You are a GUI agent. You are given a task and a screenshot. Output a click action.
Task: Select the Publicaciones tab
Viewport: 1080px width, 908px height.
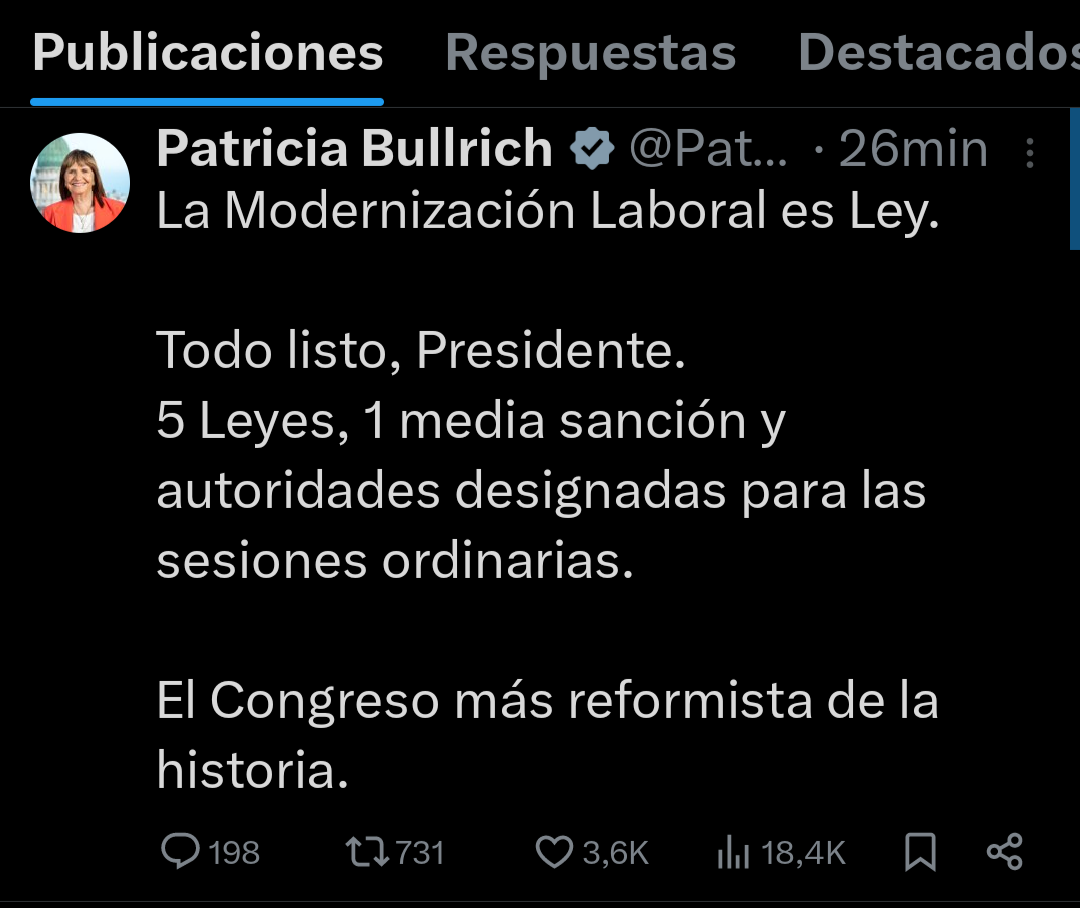[207, 53]
